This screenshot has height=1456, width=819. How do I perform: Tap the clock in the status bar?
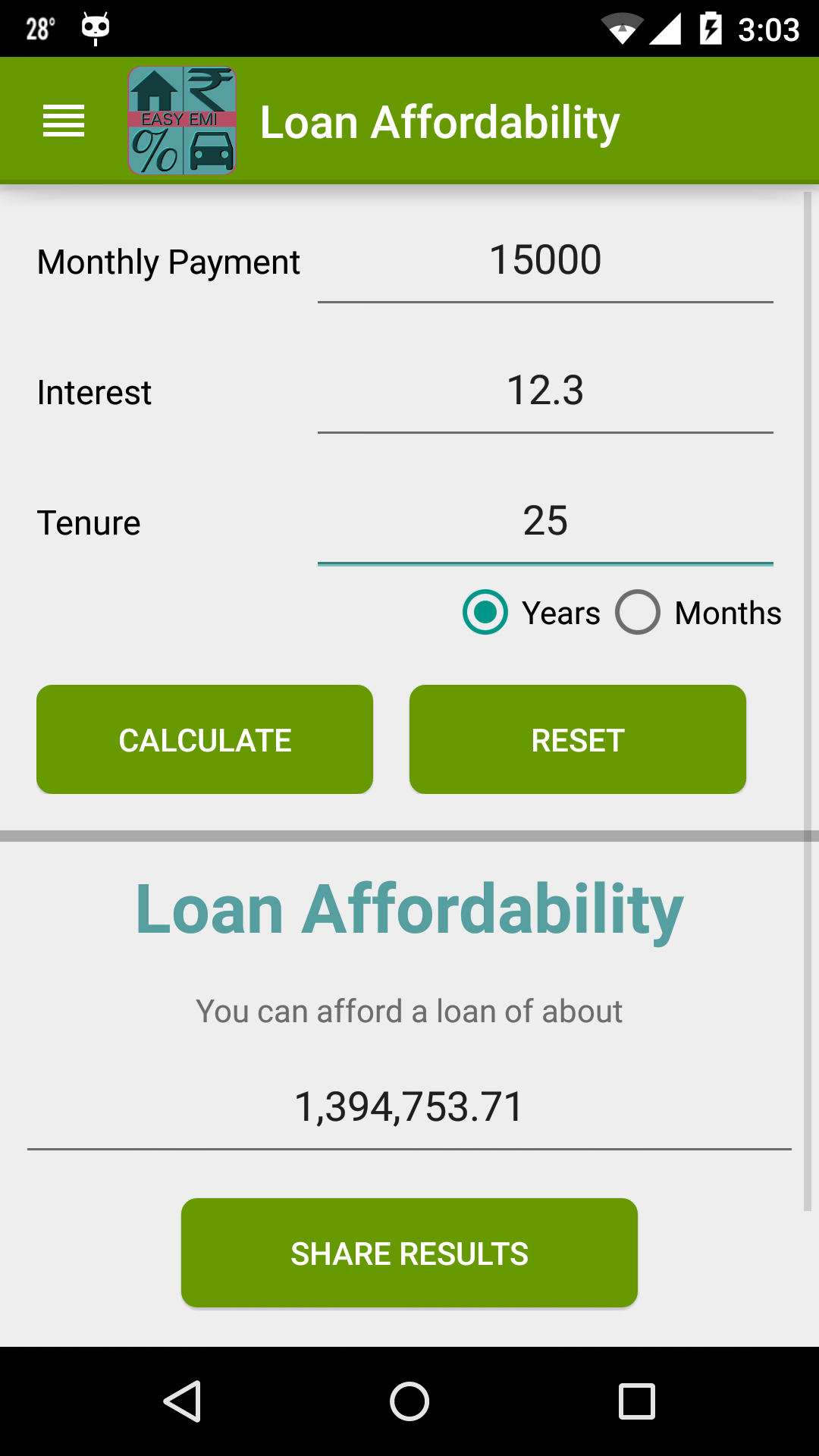769,28
